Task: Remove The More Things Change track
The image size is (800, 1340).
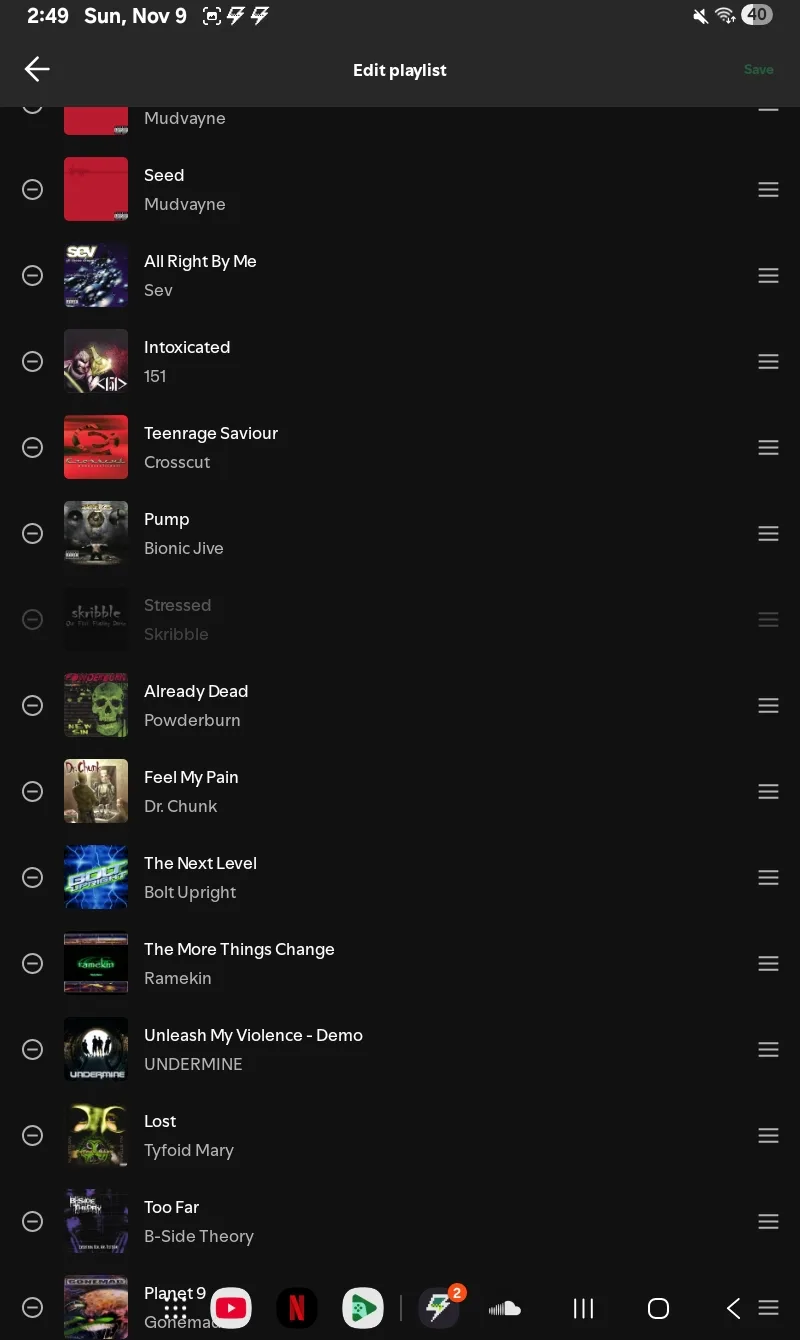Action: [x=33, y=964]
